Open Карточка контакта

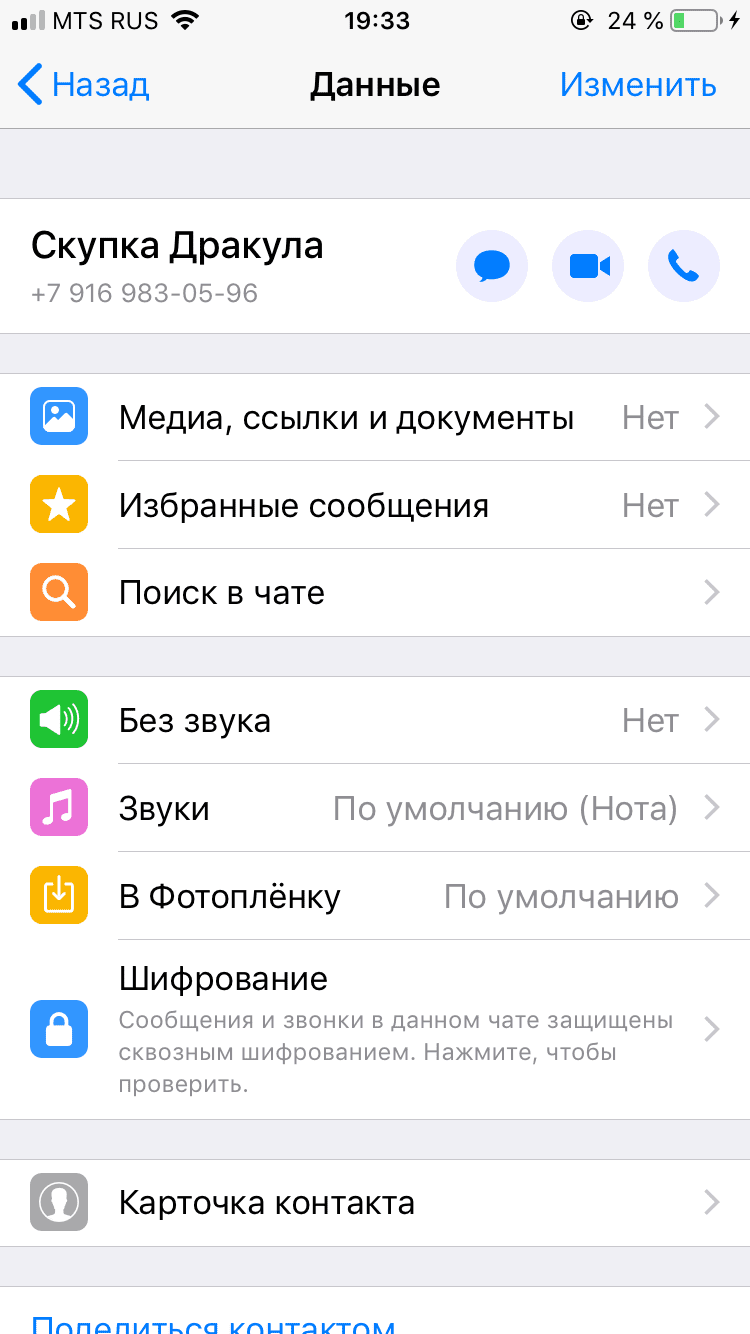375,1202
